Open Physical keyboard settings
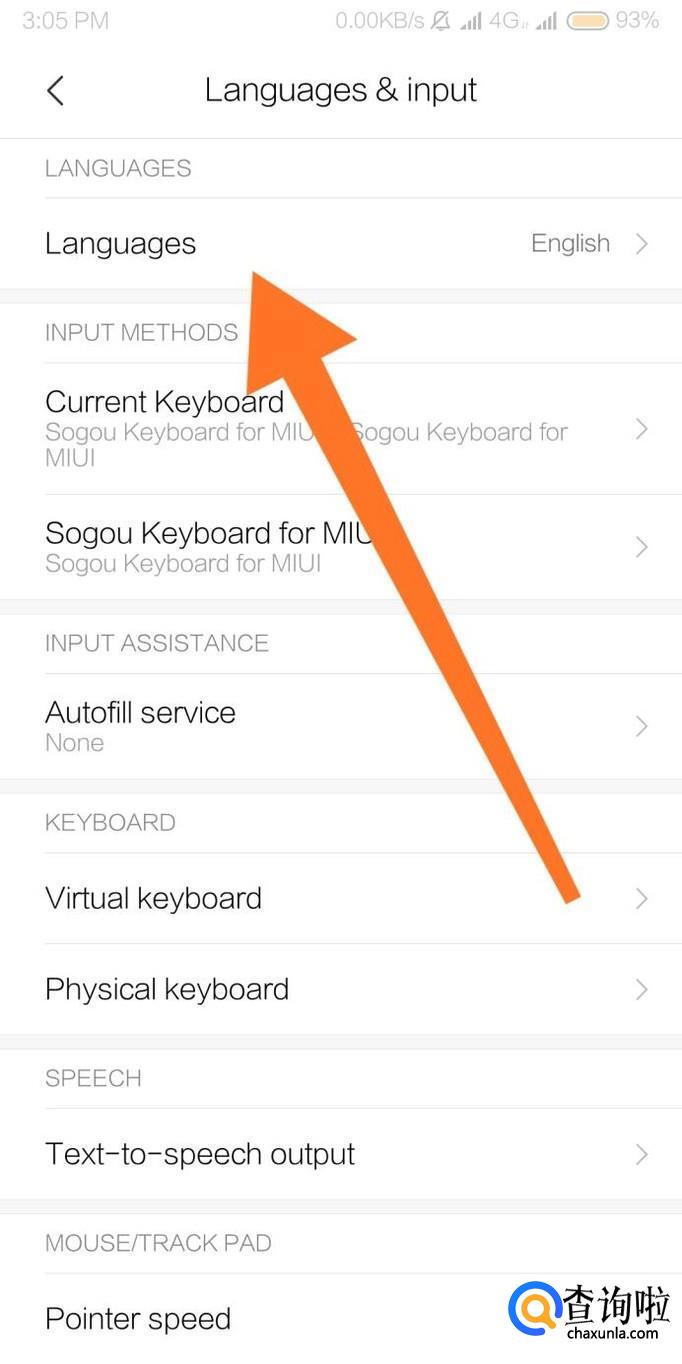Screen dimensions: 682x1364 click(341, 989)
